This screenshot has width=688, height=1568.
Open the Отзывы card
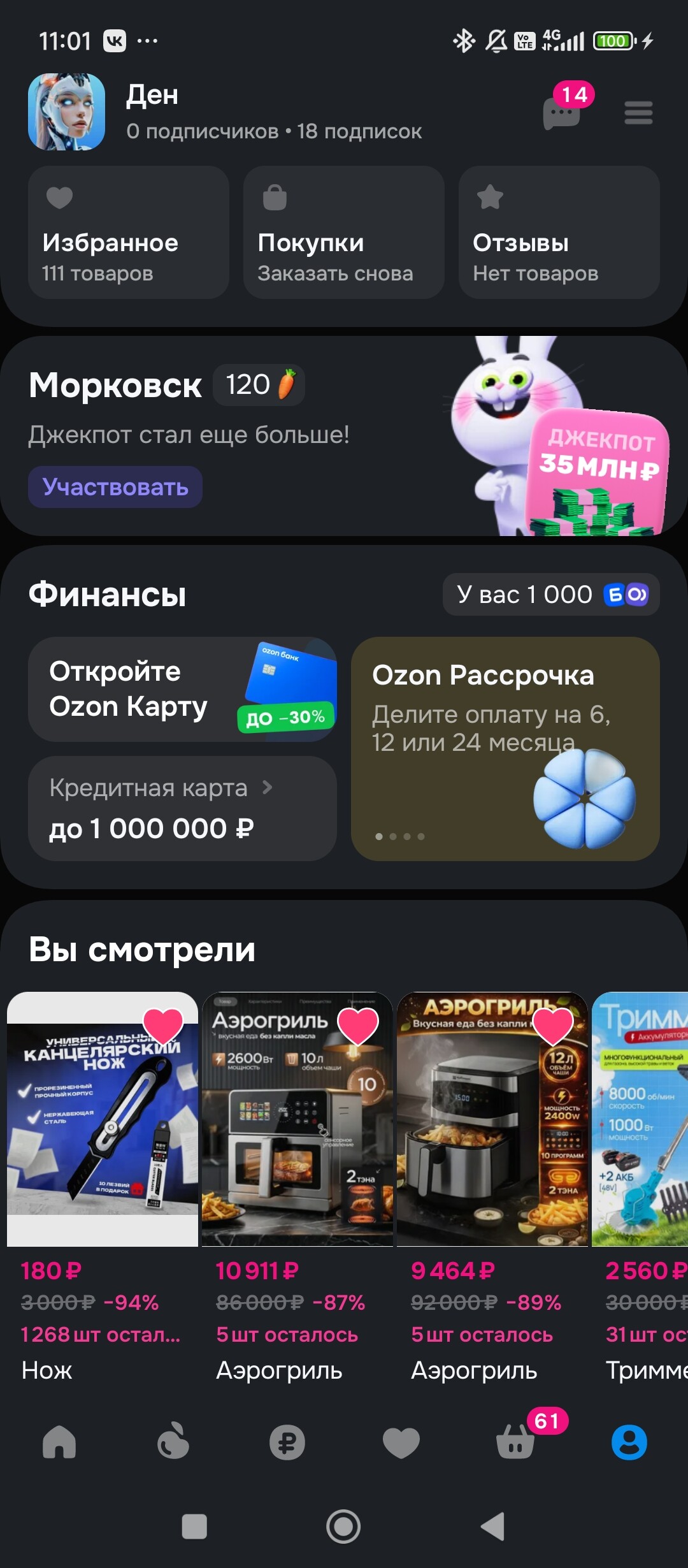(559, 233)
